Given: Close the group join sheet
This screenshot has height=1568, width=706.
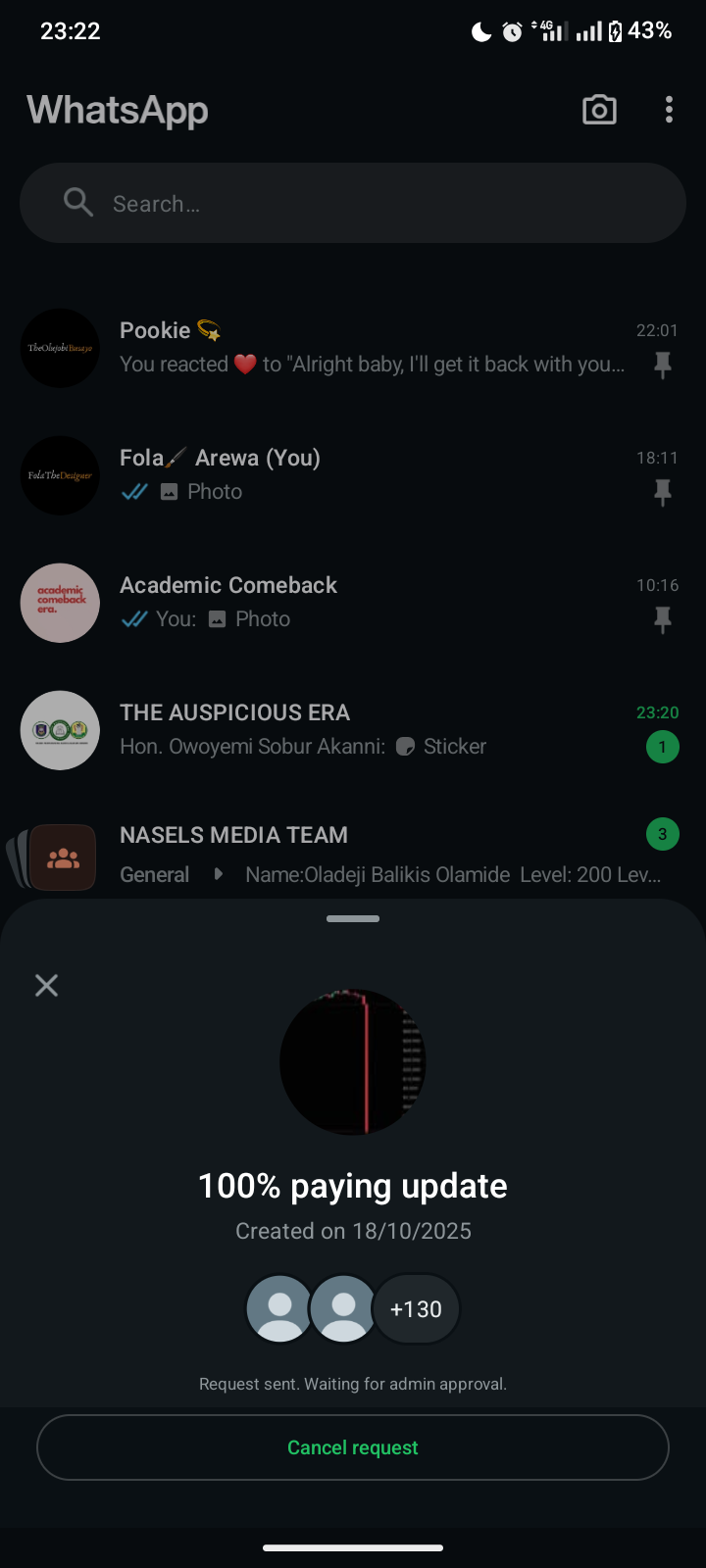Looking at the screenshot, I should pyautogui.click(x=46, y=985).
